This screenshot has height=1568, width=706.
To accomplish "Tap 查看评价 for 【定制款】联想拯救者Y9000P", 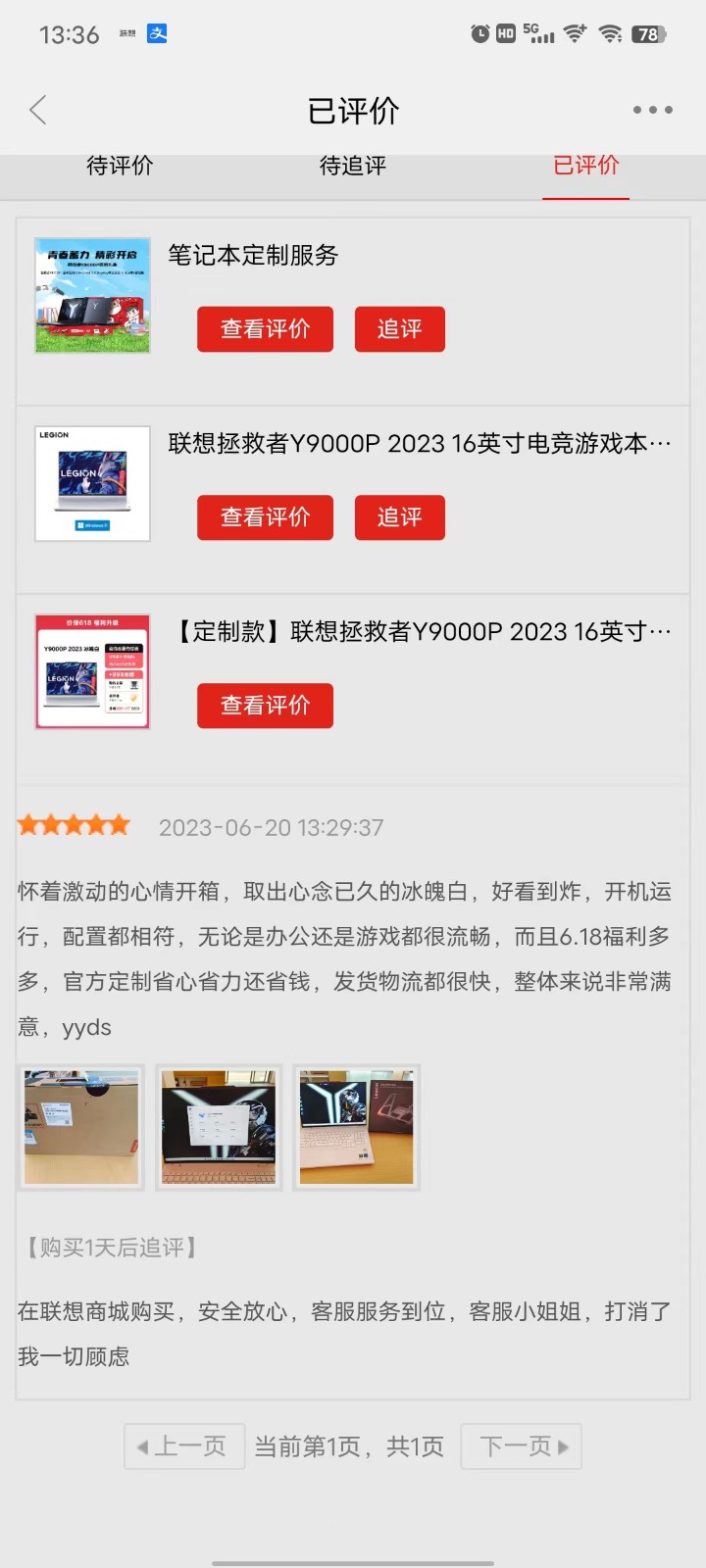I will pos(265,706).
